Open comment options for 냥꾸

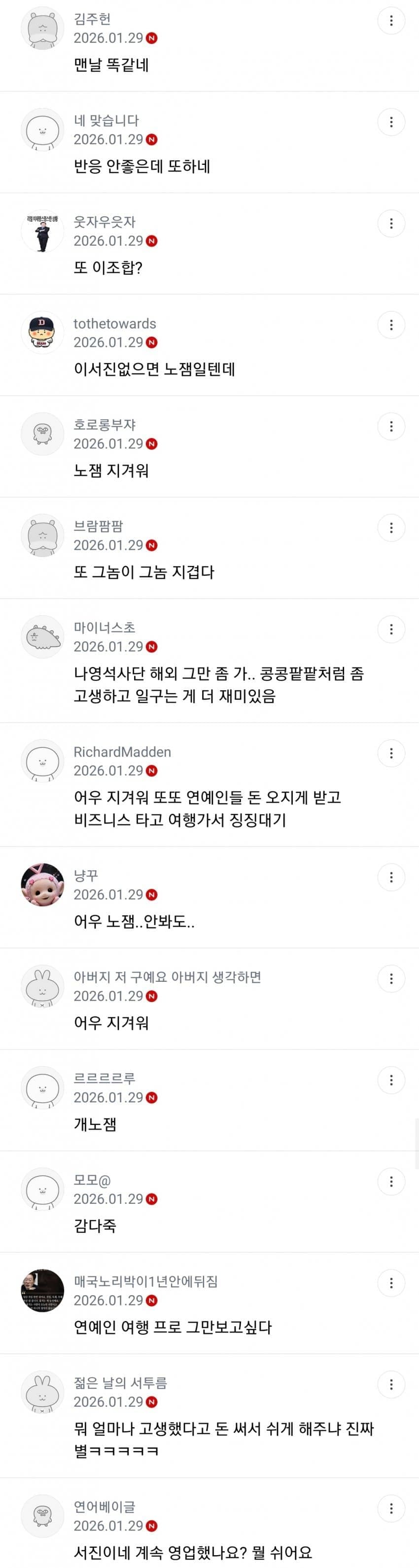pyautogui.click(x=391, y=877)
